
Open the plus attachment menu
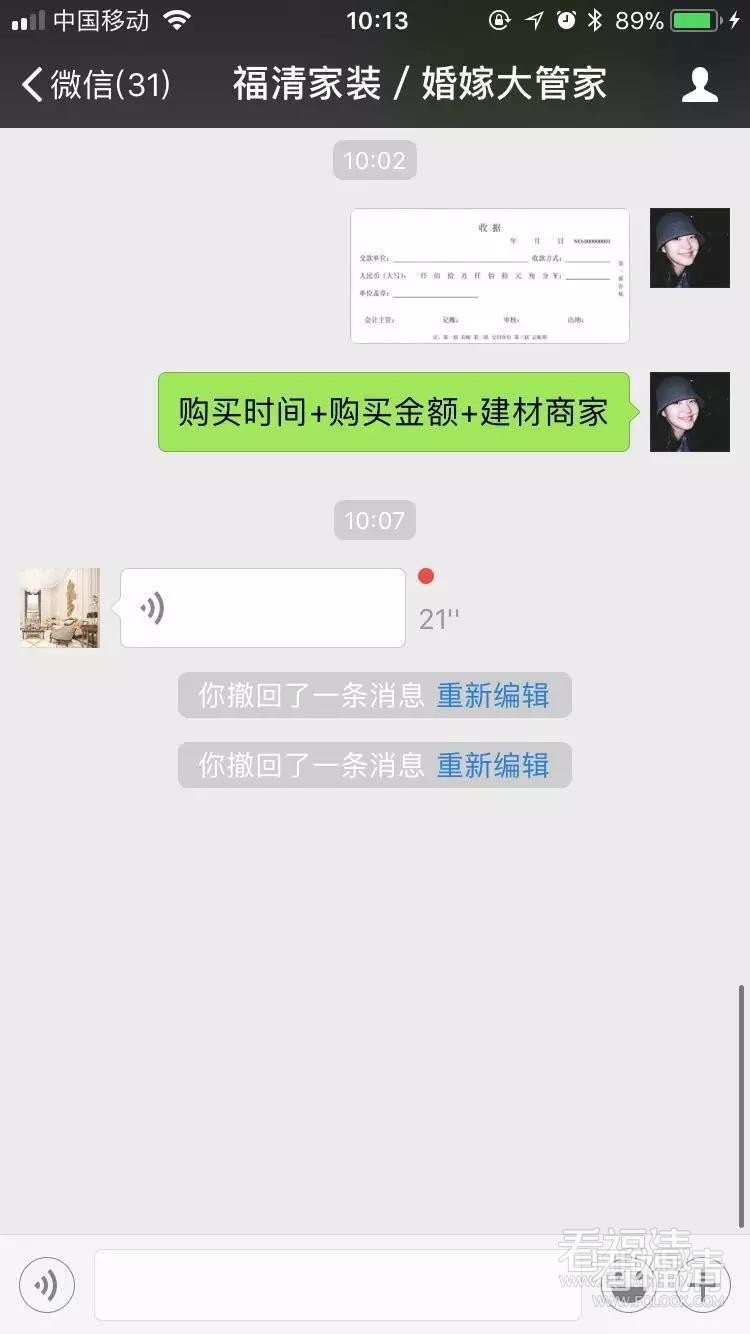click(x=703, y=1285)
